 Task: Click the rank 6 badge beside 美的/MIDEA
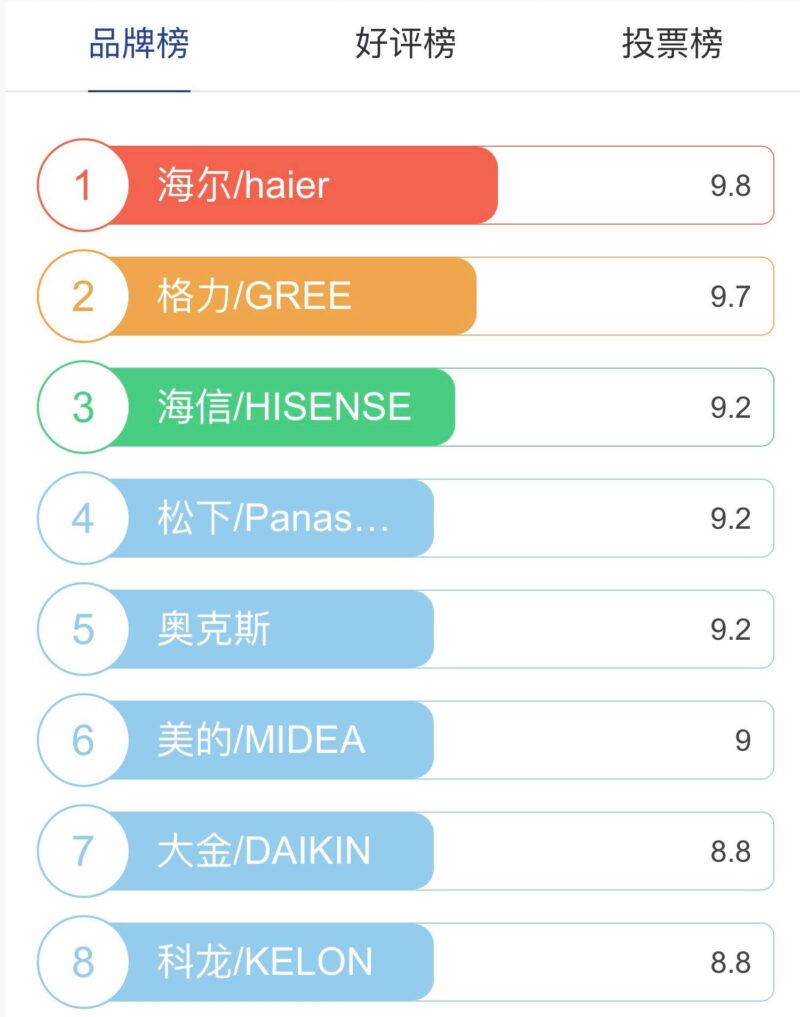pos(82,740)
